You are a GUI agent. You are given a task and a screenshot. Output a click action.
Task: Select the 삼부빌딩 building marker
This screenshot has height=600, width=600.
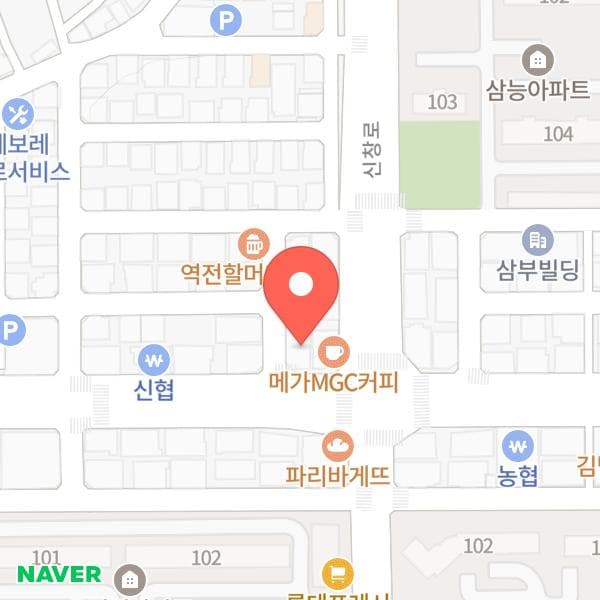(x=538, y=240)
